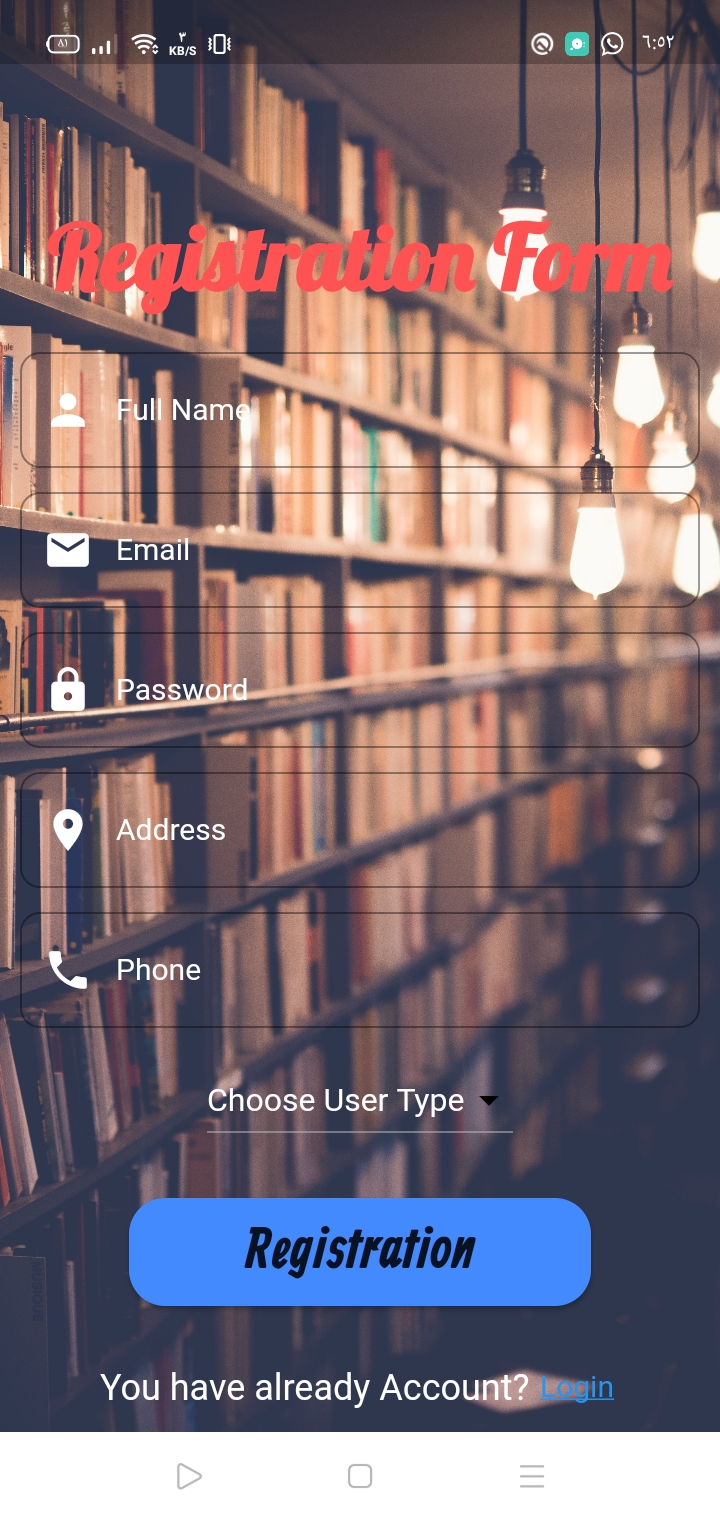Click the green app icon in status bar
The image size is (720, 1520).
[576, 44]
